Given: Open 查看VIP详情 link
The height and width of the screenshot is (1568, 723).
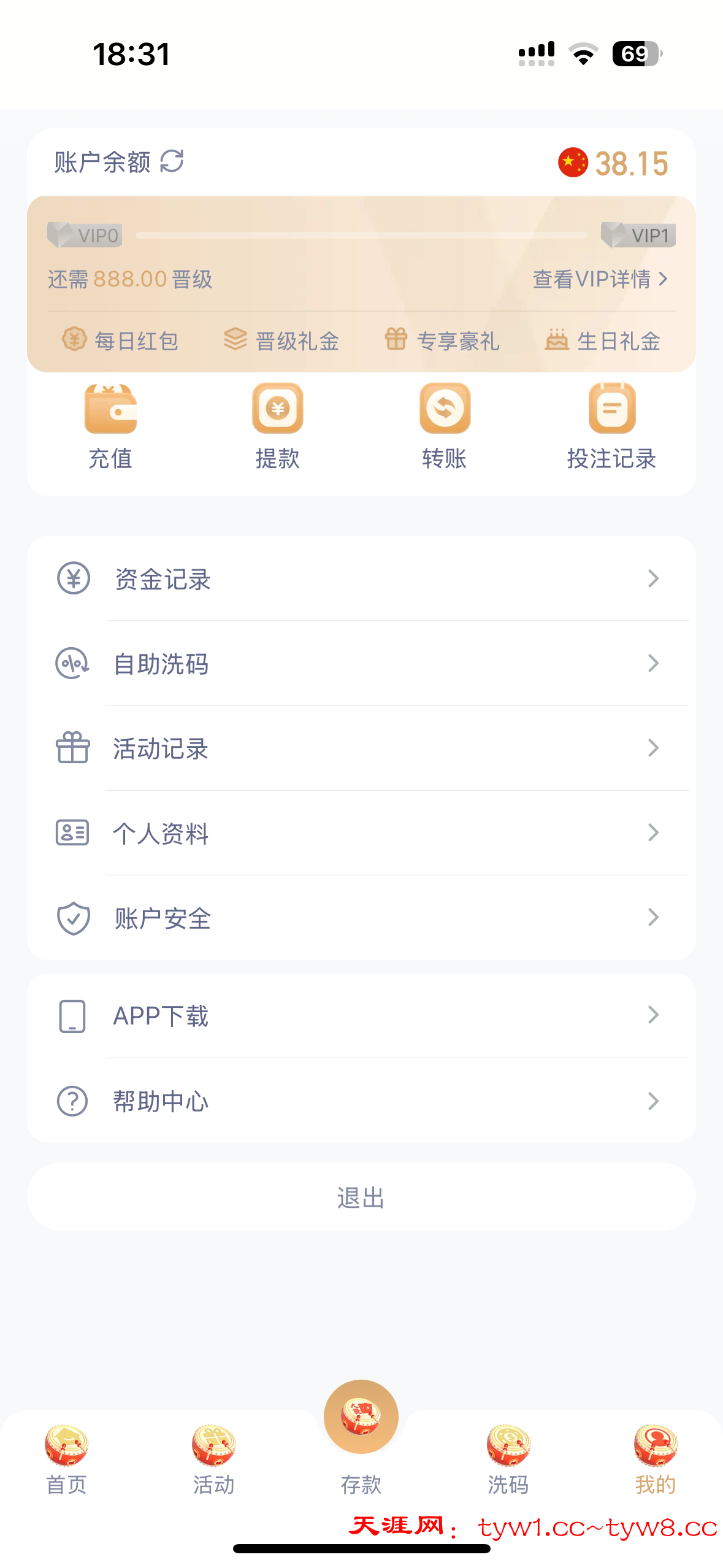Looking at the screenshot, I should [x=599, y=280].
